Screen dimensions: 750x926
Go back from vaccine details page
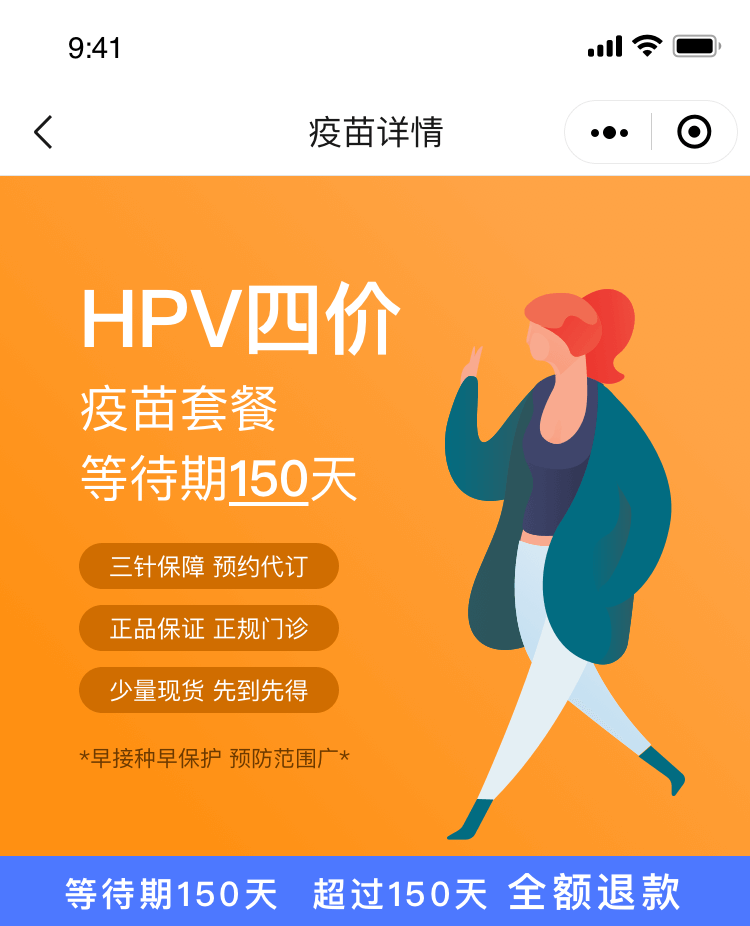tap(43, 132)
